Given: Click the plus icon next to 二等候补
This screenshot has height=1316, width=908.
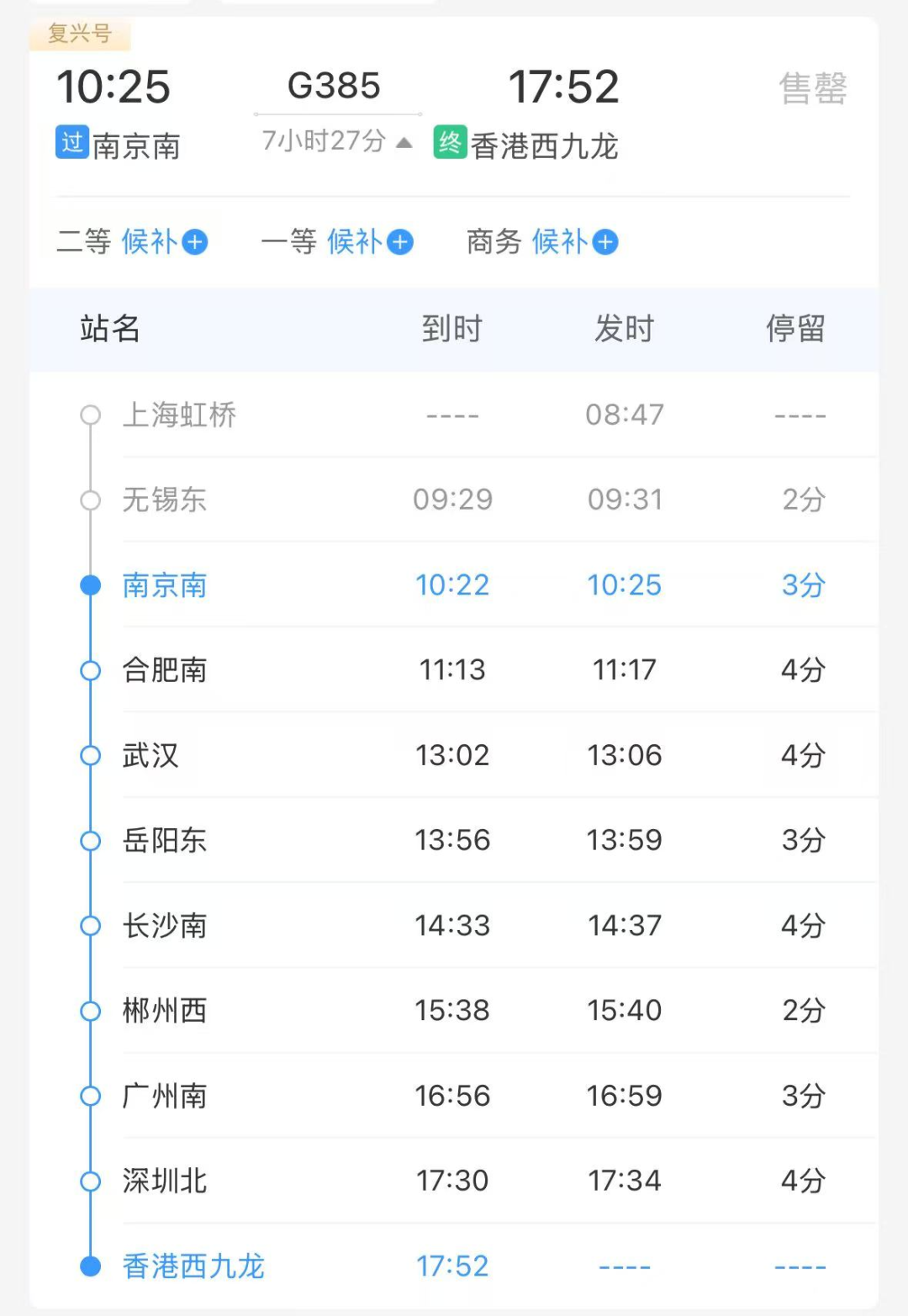Looking at the screenshot, I should click(x=195, y=242).
